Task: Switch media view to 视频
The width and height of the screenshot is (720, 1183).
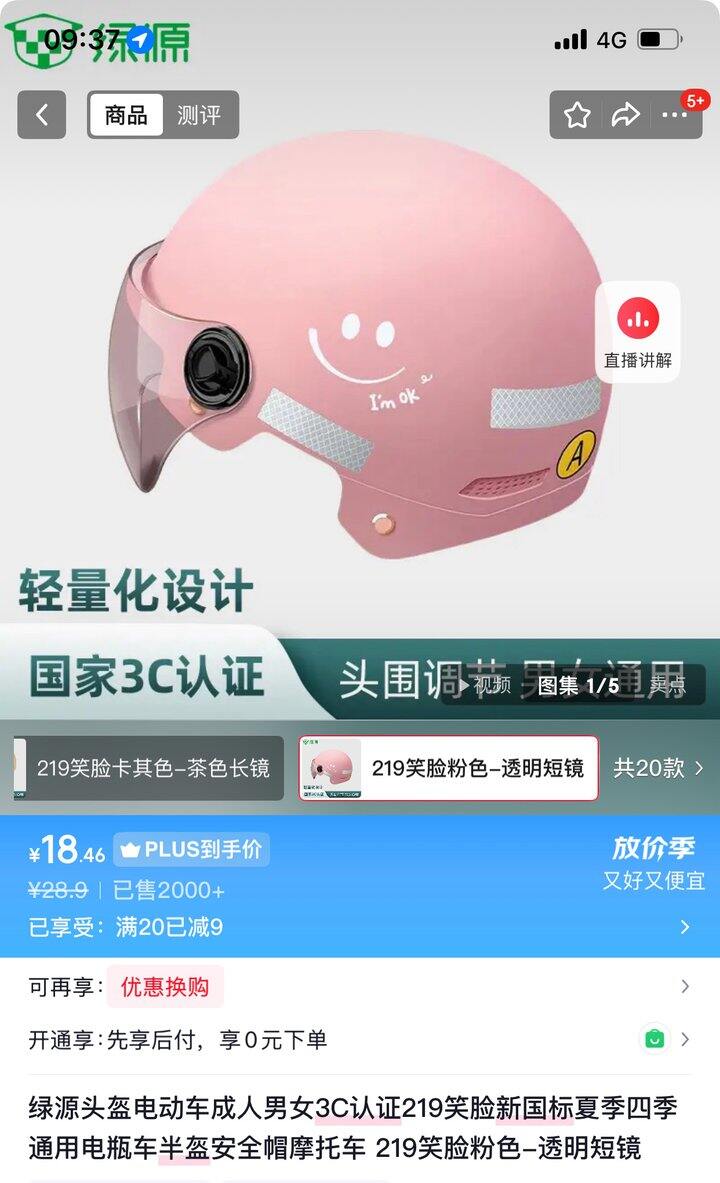Action: click(x=484, y=685)
